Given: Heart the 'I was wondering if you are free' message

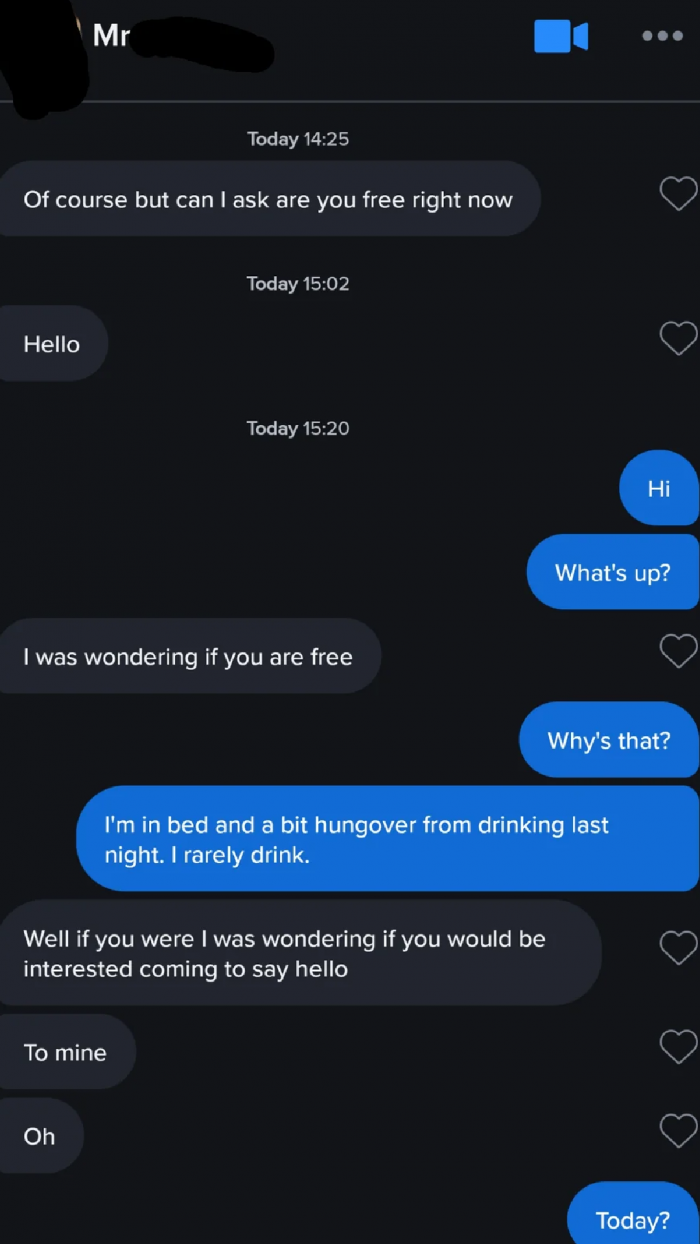Looking at the screenshot, I should point(678,651).
